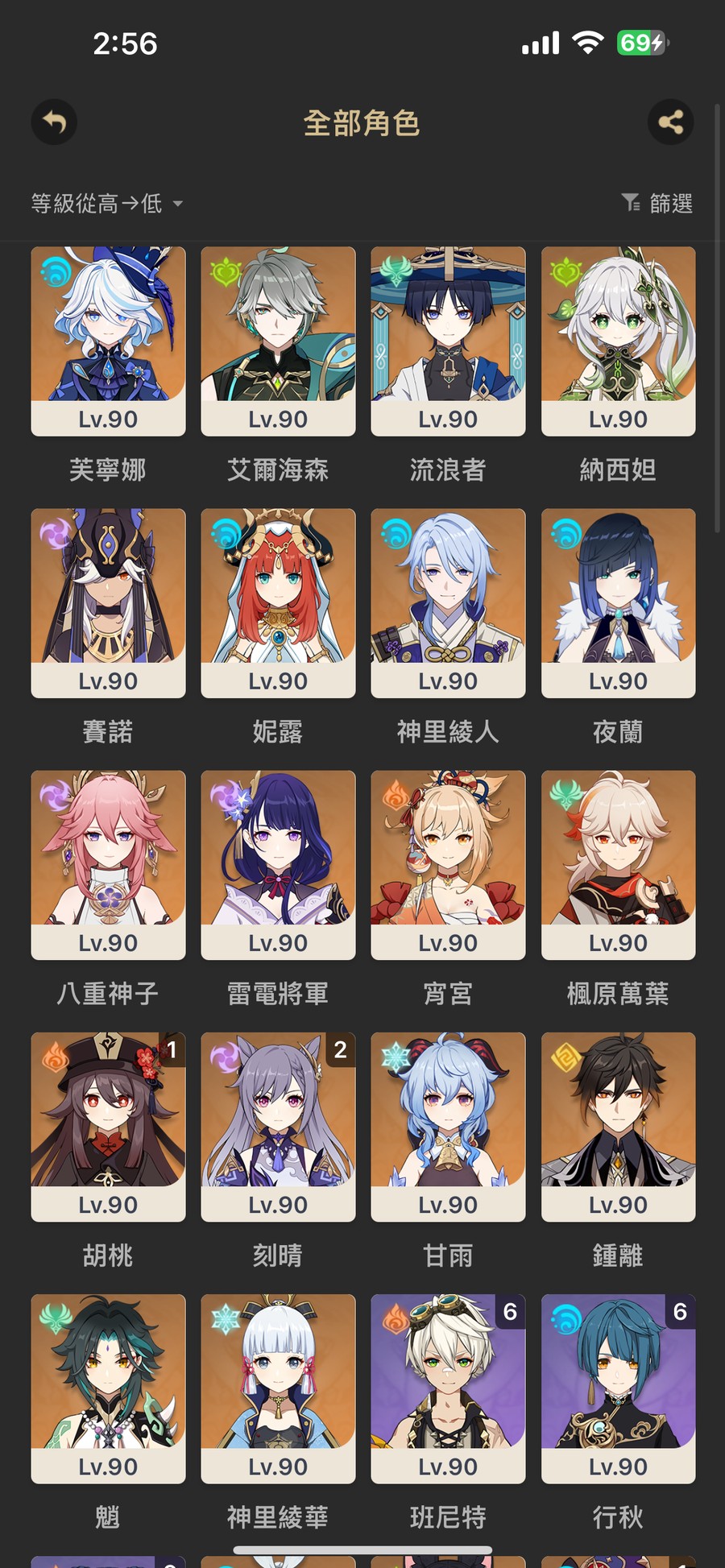Tap the 賽諾 character card

coord(108,602)
